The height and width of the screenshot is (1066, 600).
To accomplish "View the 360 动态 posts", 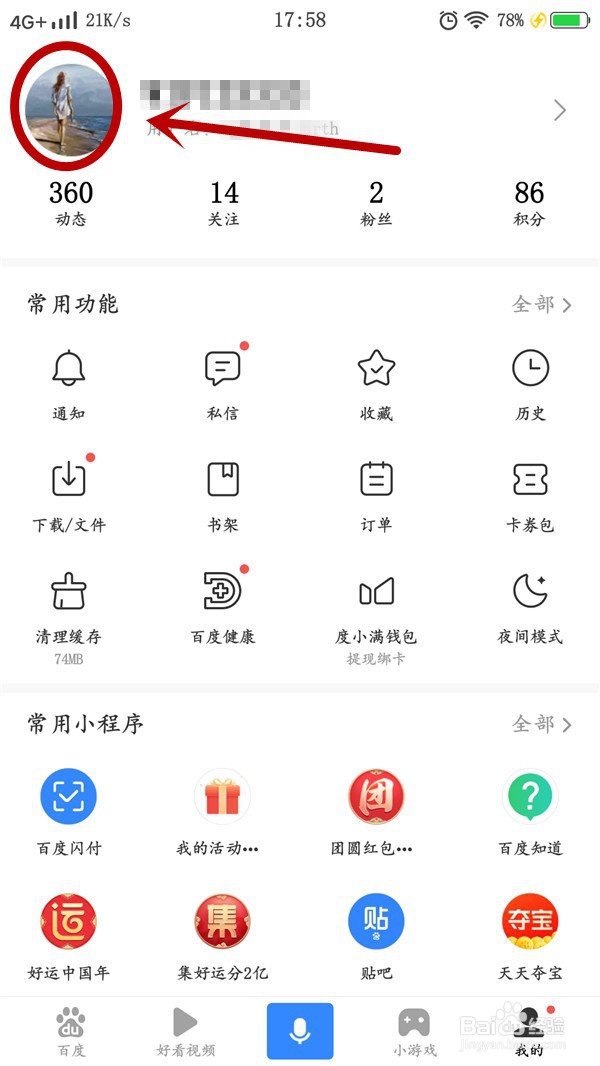I will (70, 202).
